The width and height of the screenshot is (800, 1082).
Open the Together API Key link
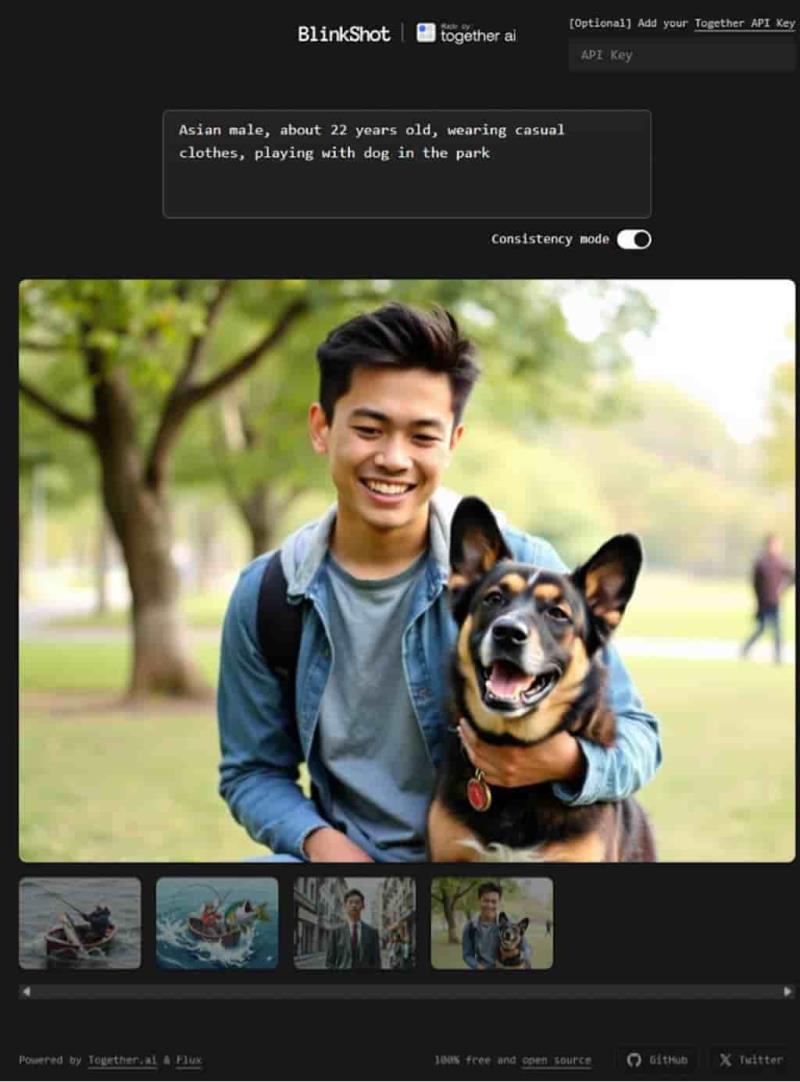744,22
